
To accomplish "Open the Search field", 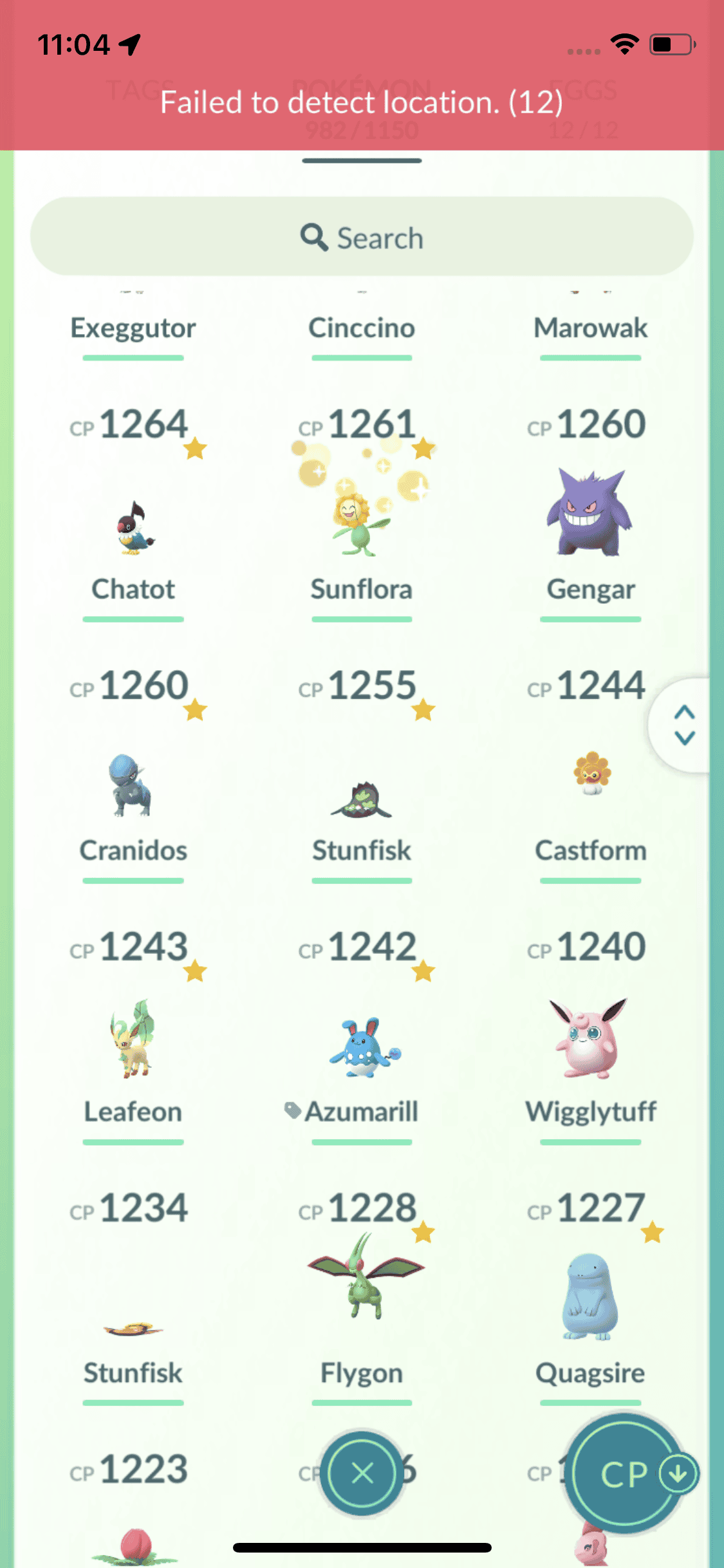I will (362, 237).
